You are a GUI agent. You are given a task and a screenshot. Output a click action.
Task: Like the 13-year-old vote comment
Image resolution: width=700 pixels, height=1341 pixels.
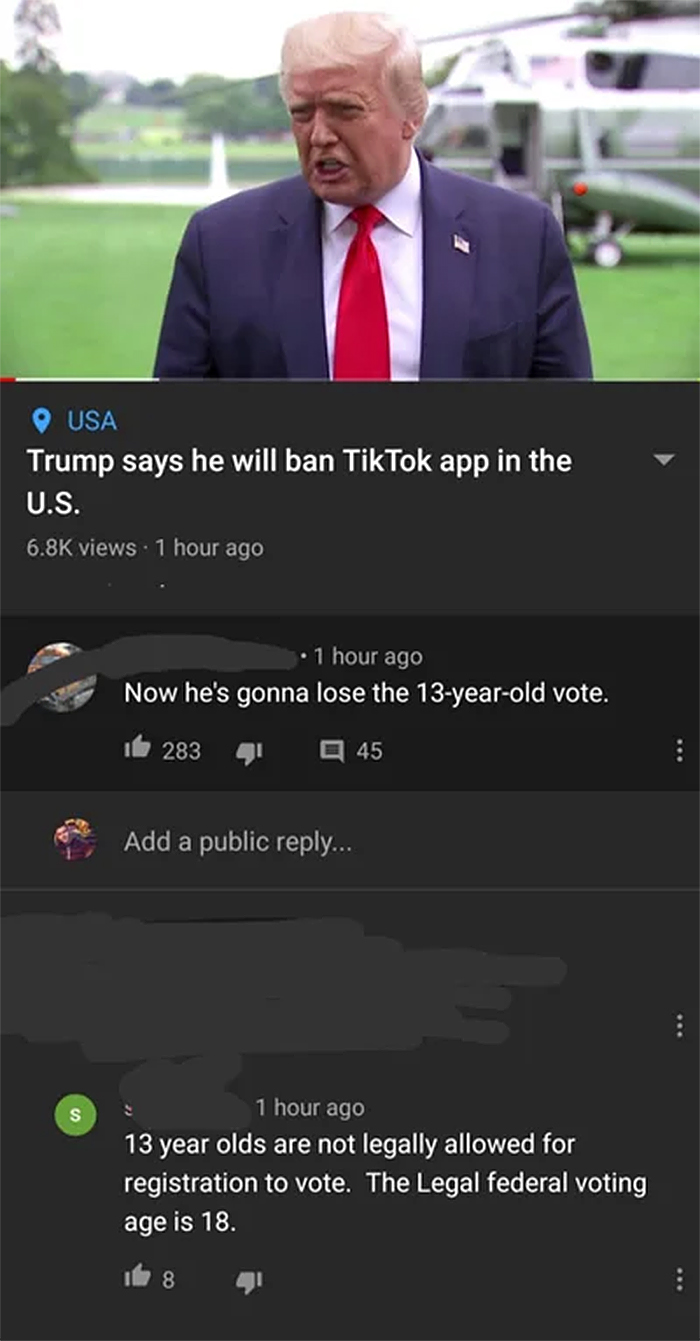(x=139, y=749)
